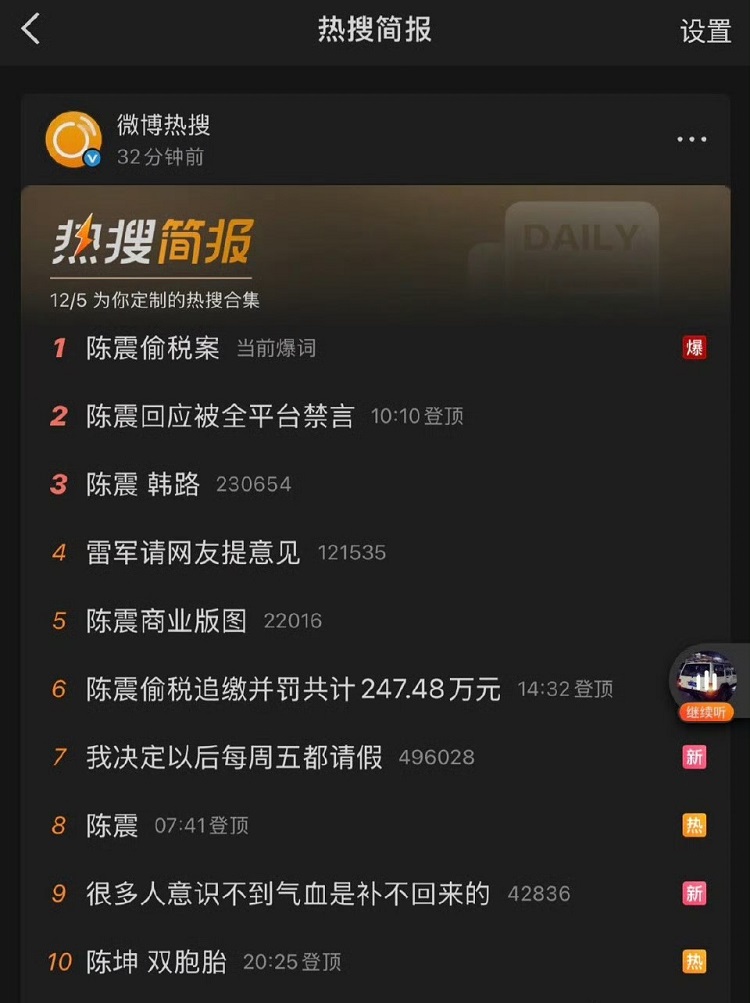Open topic 陈震偷税追缴并罚共计247.48万元
This screenshot has height=1003, width=750.
click(x=293, y=689)
